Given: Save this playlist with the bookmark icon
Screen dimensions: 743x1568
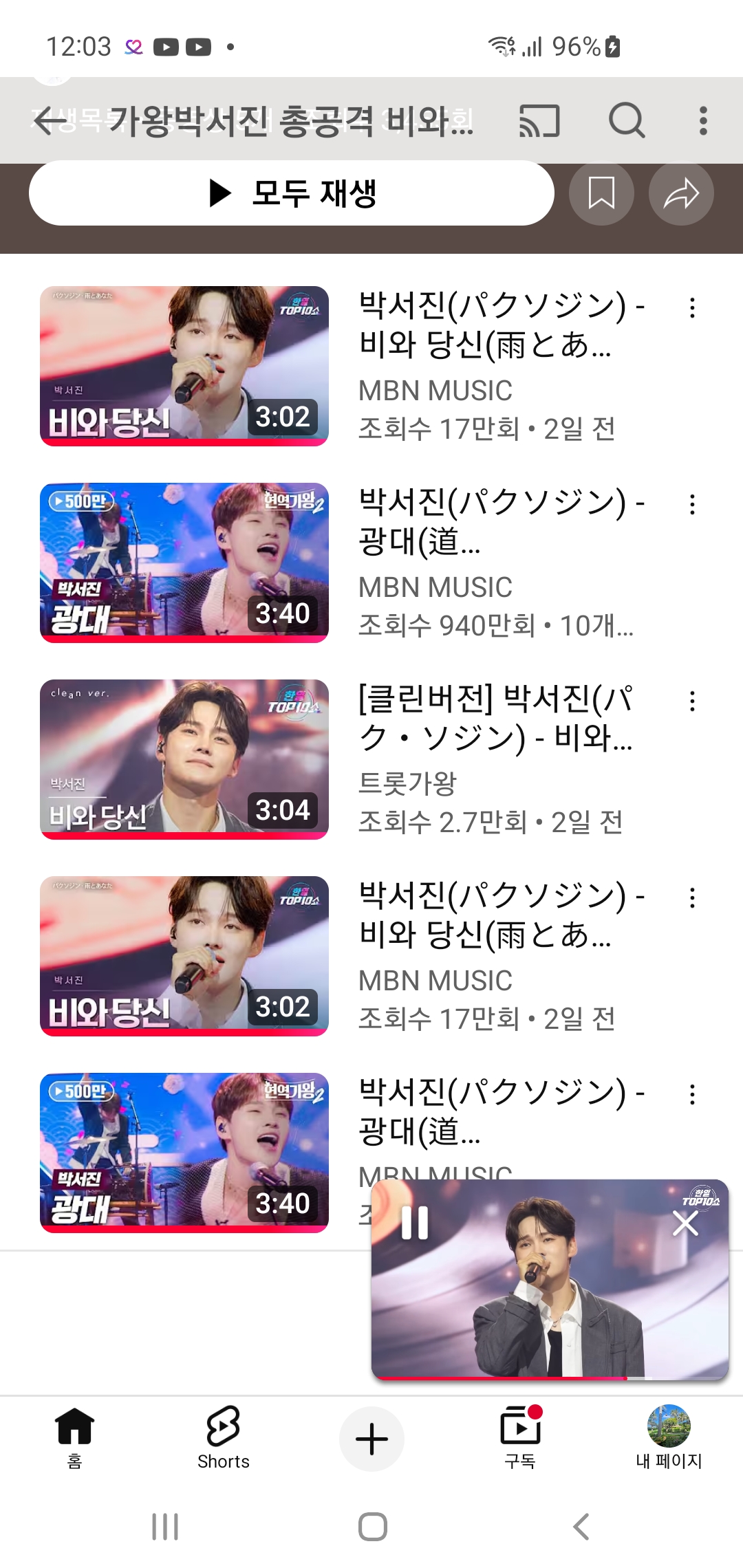Looking at the screenshot, I should tap(601, 193).
